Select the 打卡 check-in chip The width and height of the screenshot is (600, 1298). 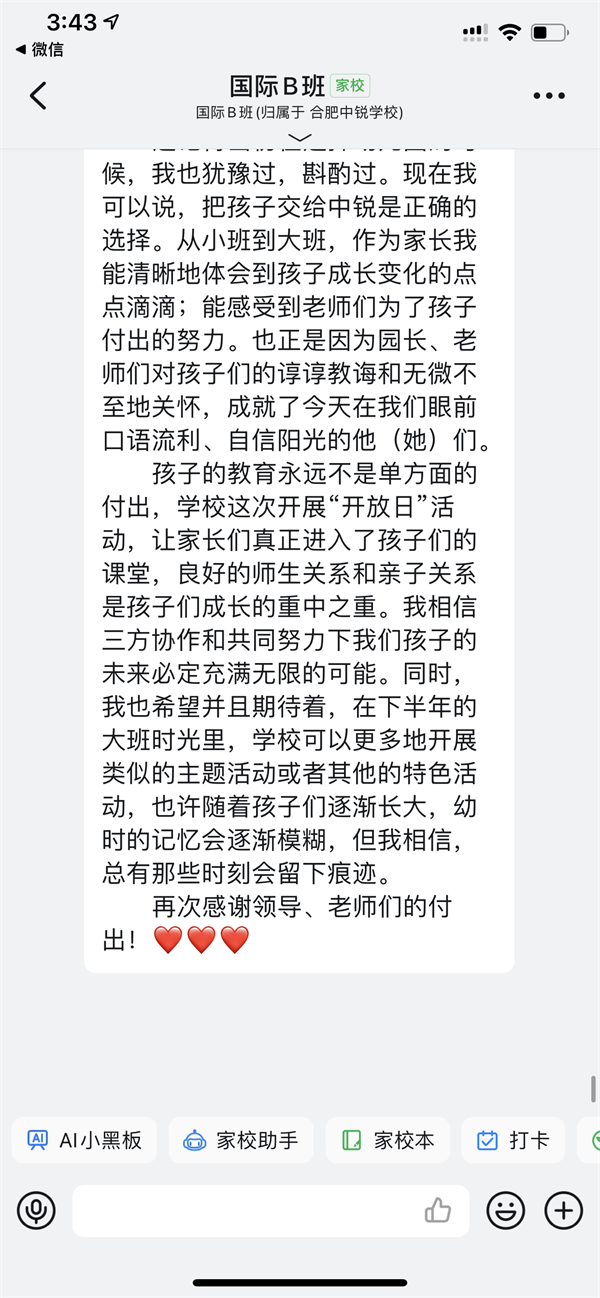coord(513,1140)
